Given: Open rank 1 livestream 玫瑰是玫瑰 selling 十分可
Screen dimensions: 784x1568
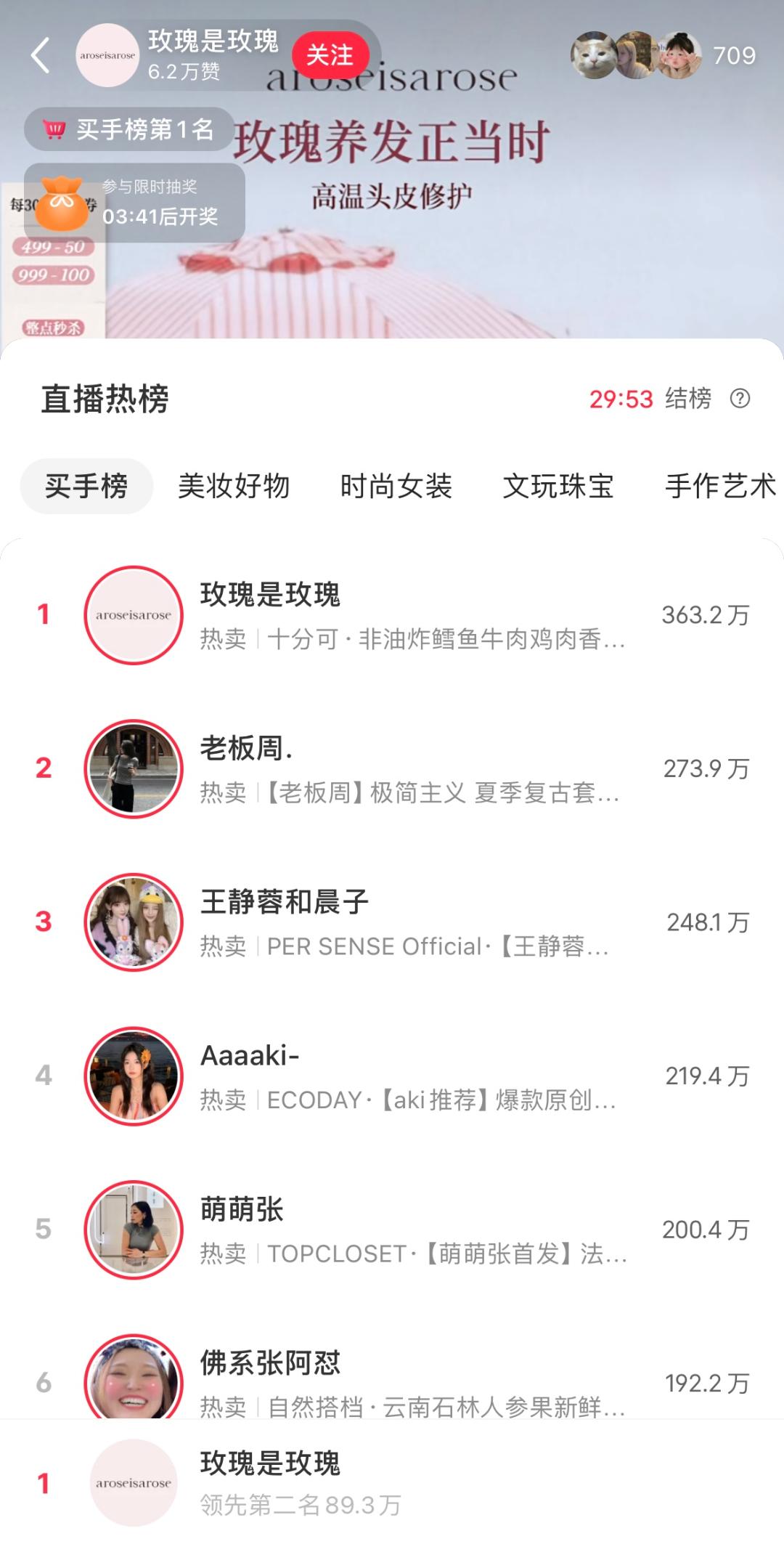Looking at the screenshot, I should click(392, 615).
